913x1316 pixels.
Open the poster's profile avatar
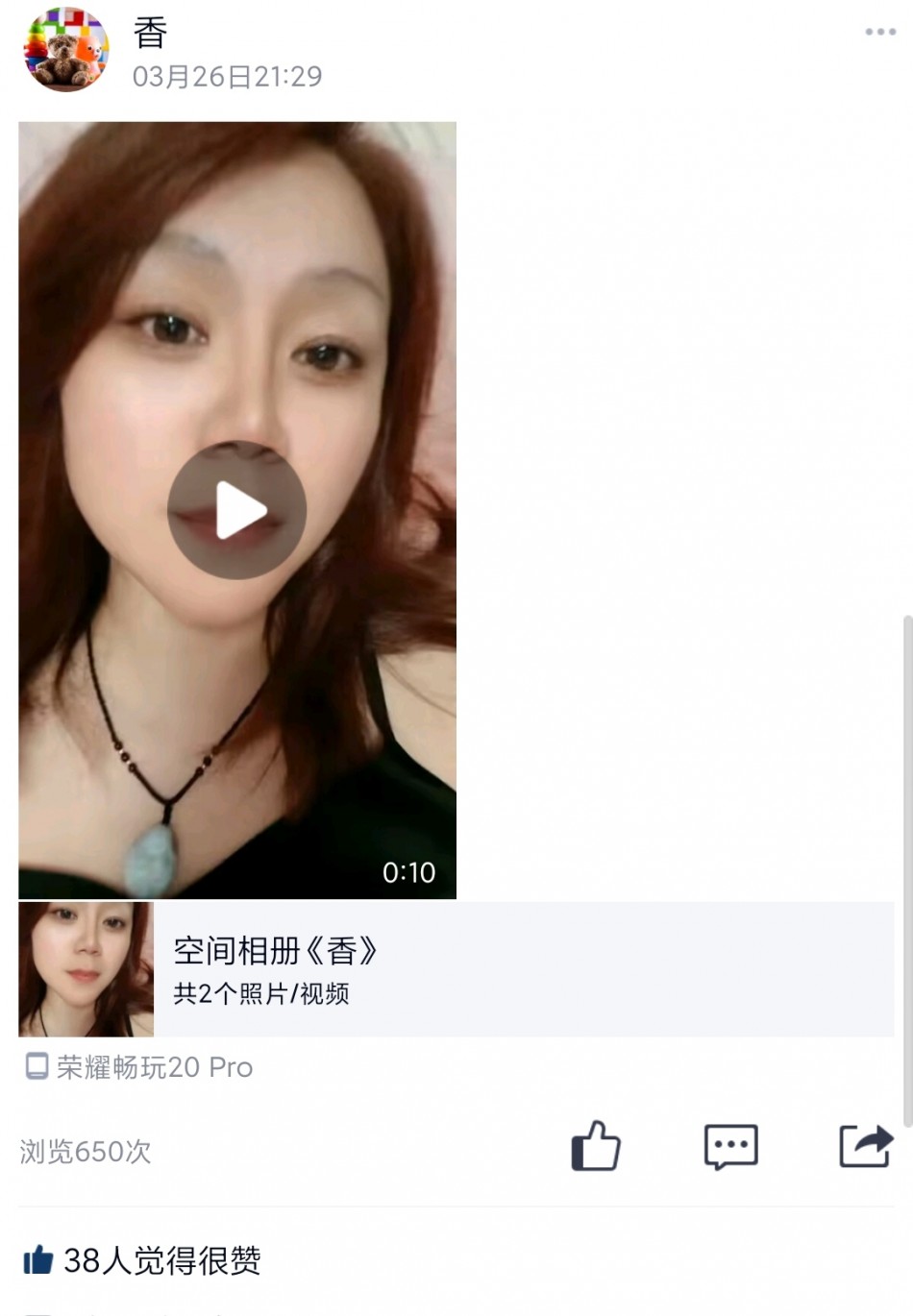coord(66,50)
